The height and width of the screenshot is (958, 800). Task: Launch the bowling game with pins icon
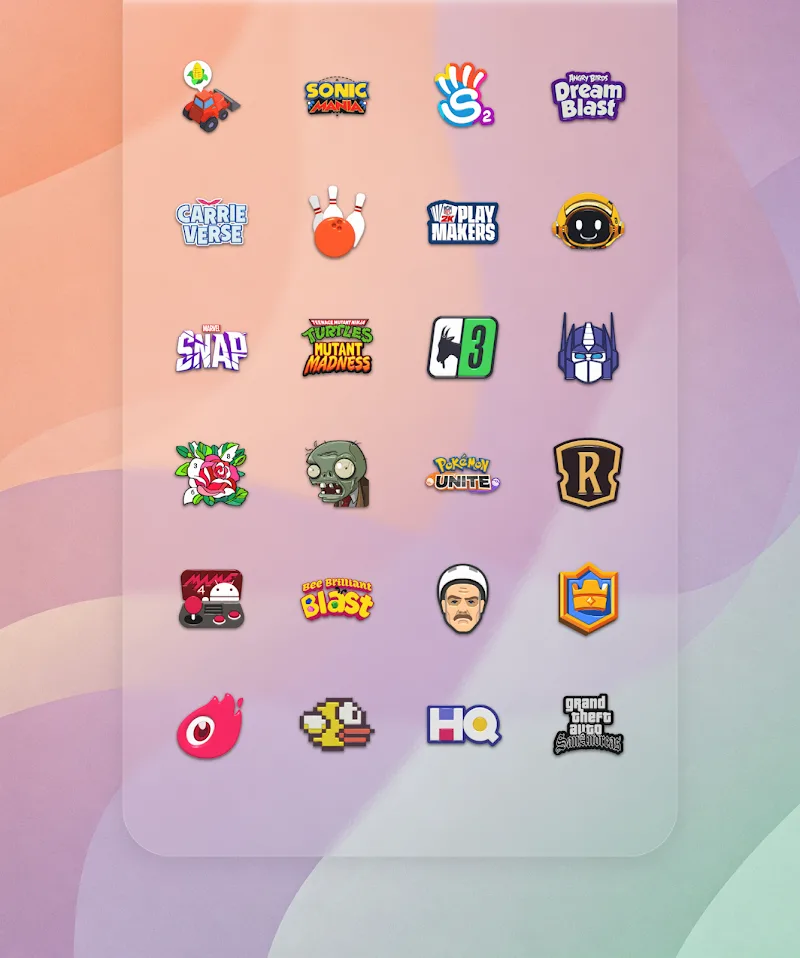tap(337, 223)
